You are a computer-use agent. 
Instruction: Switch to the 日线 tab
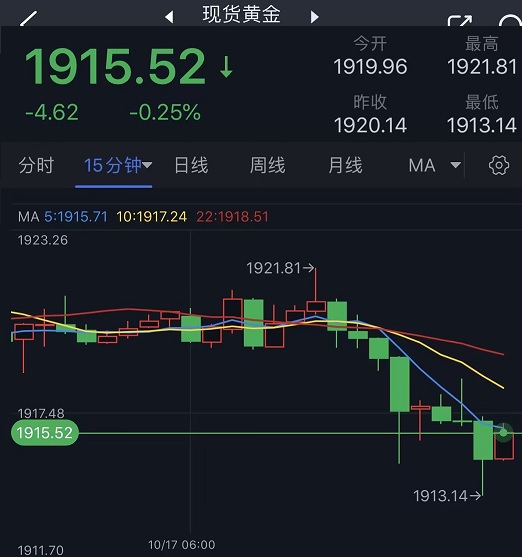191,166
